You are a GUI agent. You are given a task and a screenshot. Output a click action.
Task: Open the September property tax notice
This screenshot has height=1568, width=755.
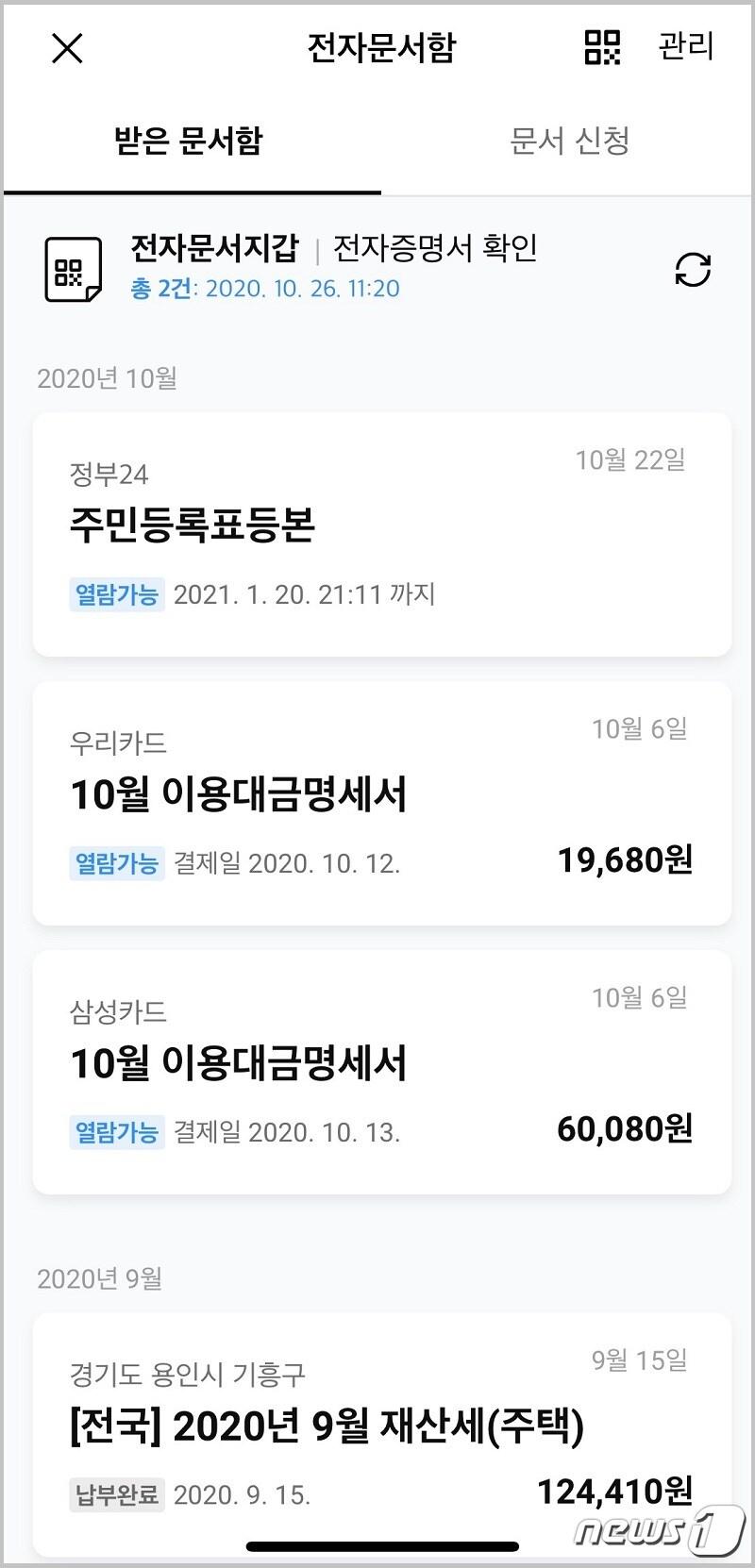[x=377, y=1415]
